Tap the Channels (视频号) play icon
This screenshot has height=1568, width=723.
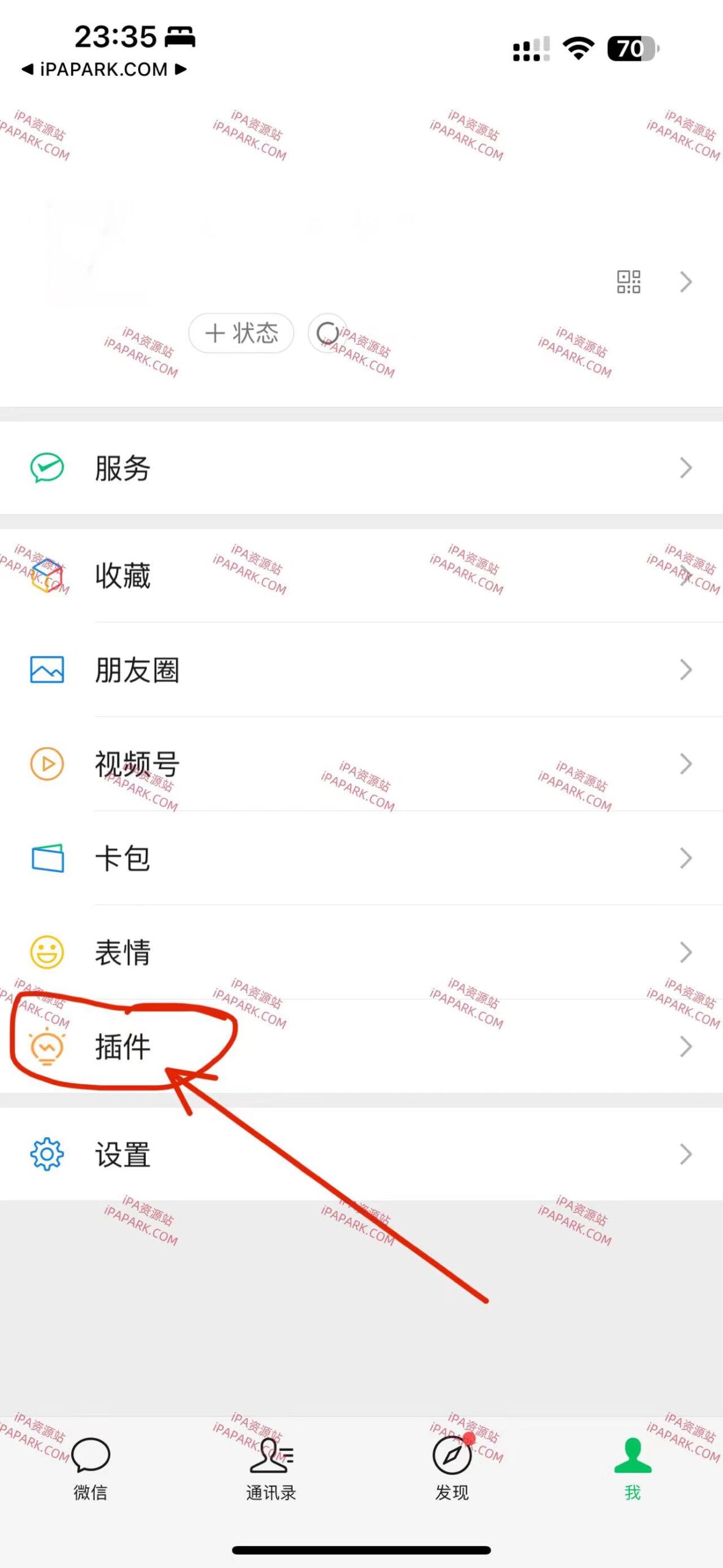coord(46,764)
